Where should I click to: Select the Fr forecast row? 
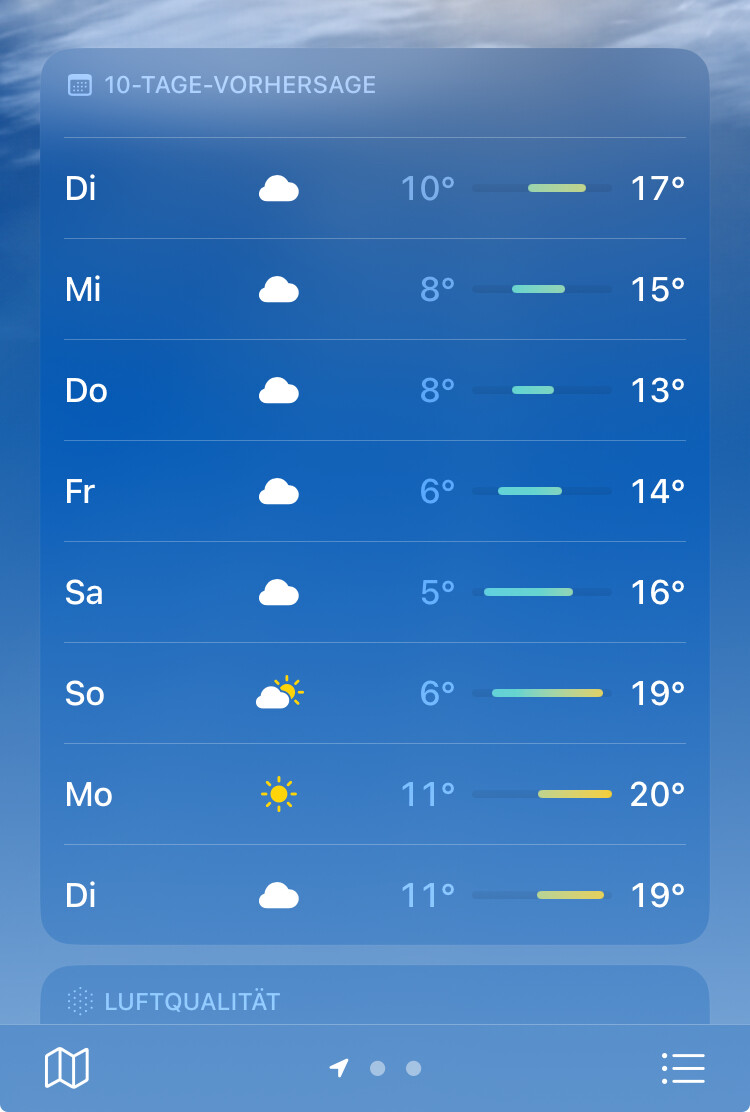(375, 492)
